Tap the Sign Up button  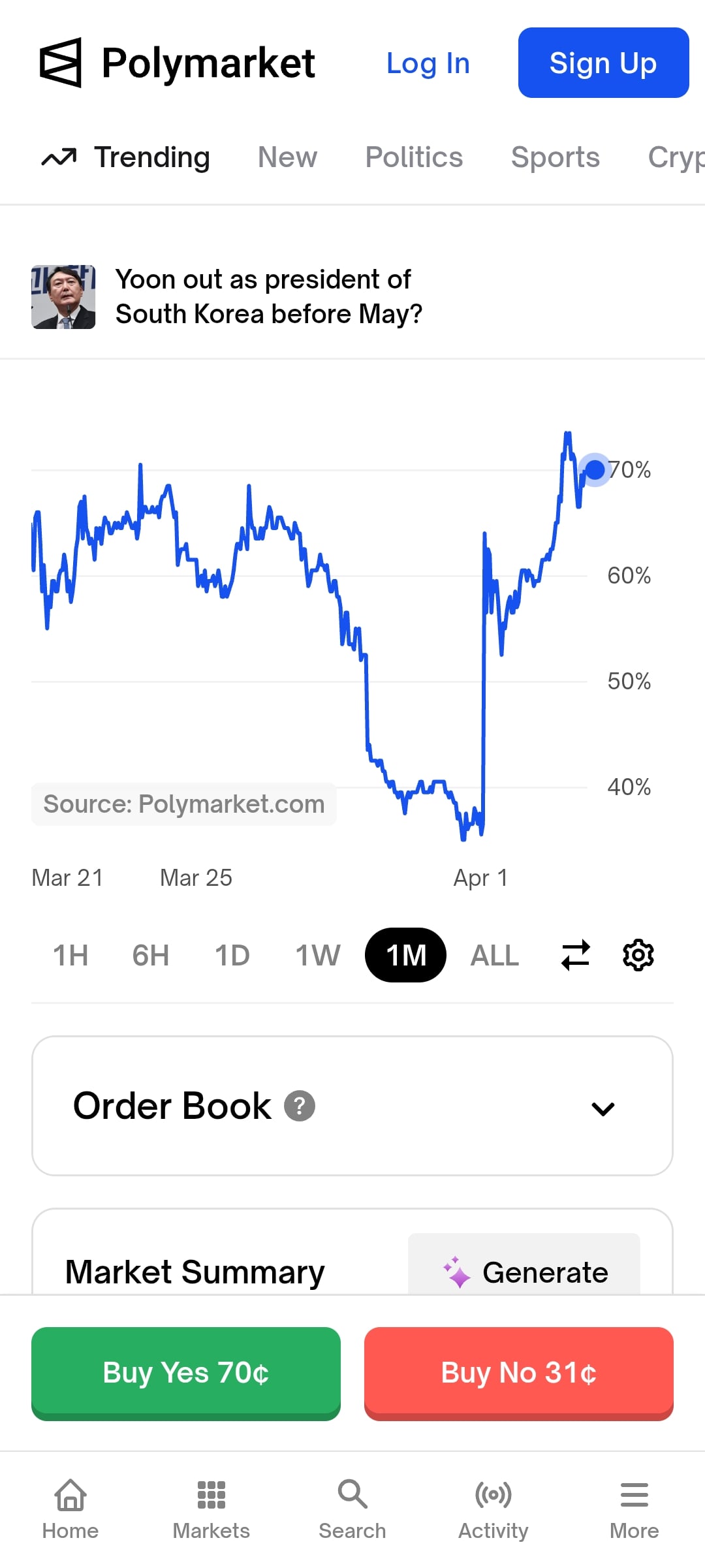click(x=603, y=63)
